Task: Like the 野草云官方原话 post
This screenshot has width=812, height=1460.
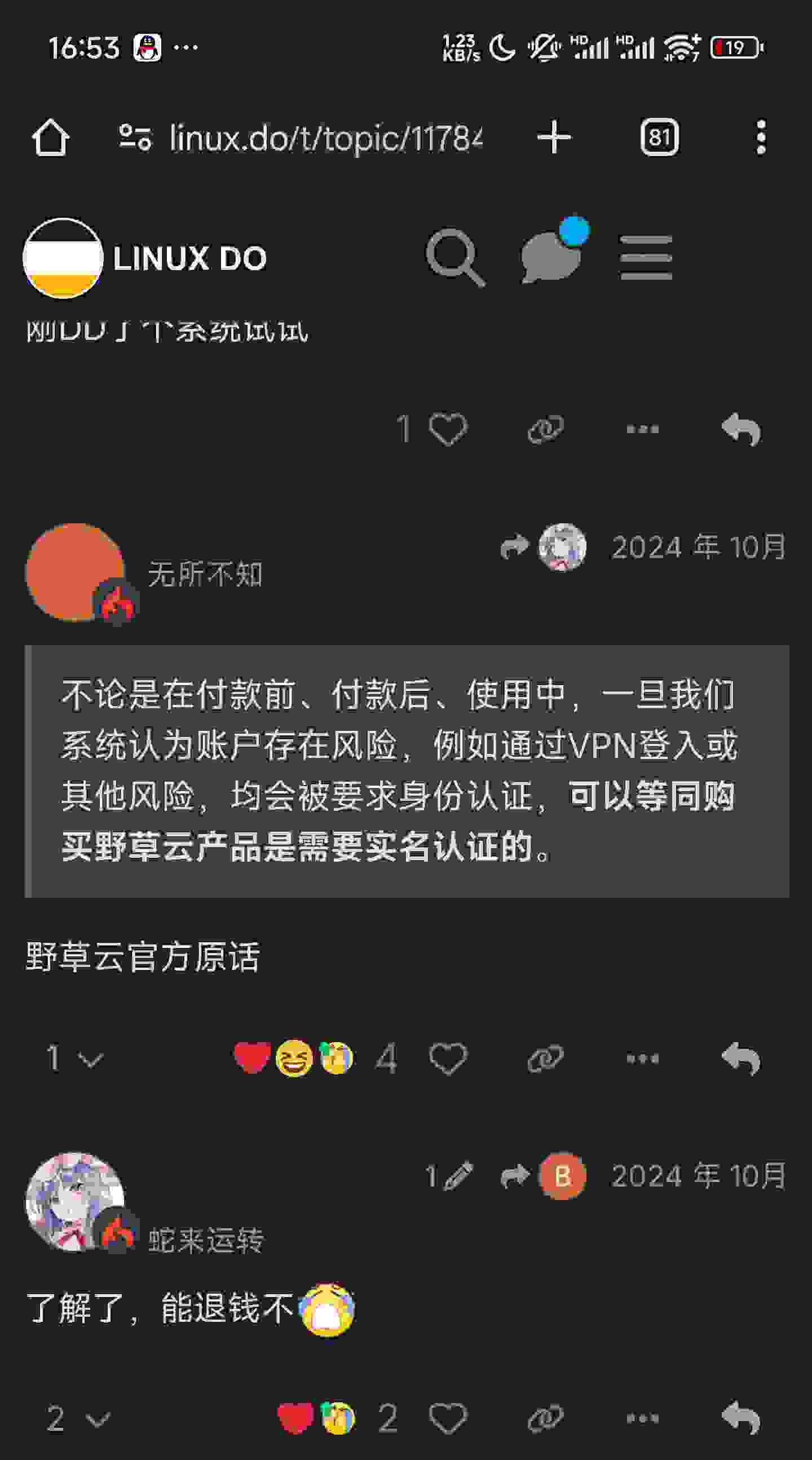Action: tap(448, 1058)
